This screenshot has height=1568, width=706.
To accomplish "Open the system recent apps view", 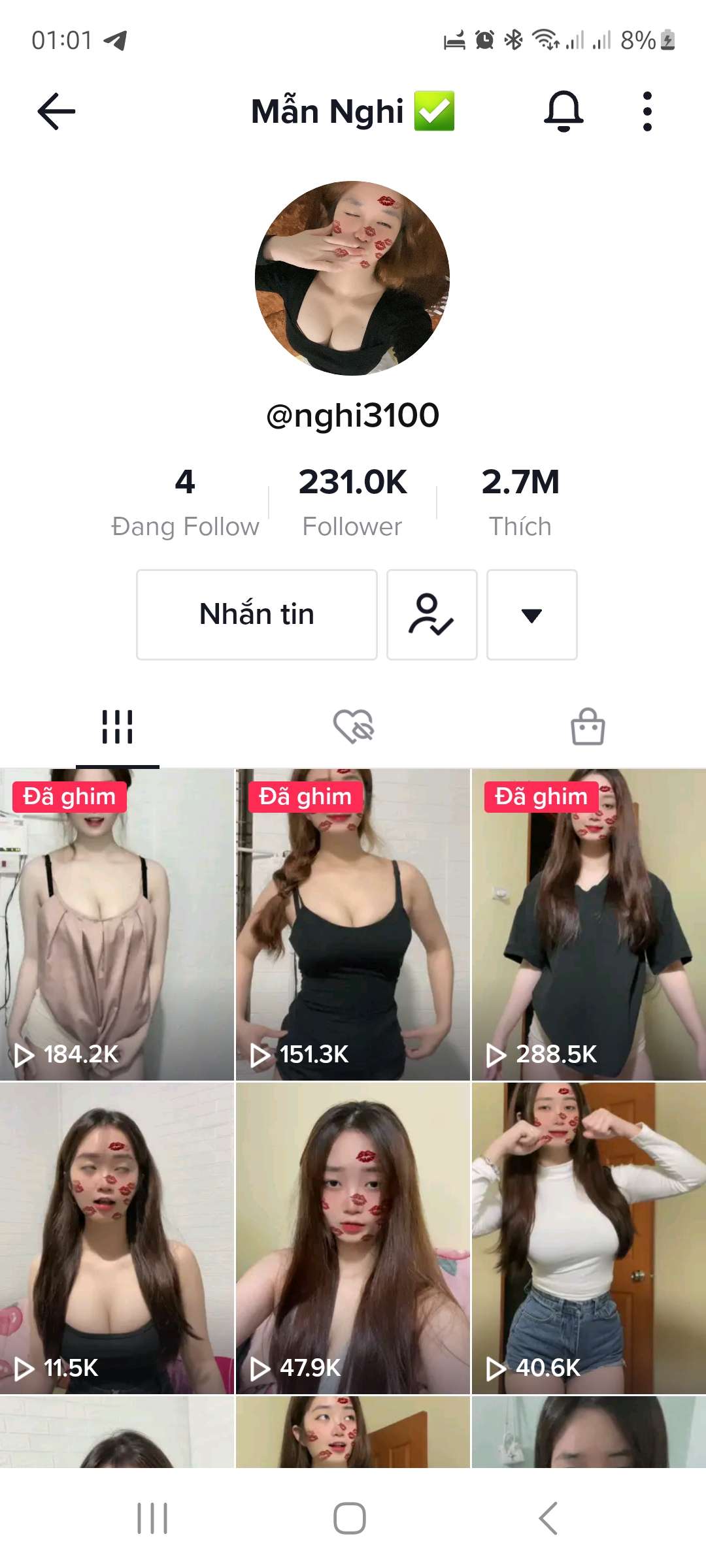I will click(152, 1518).
